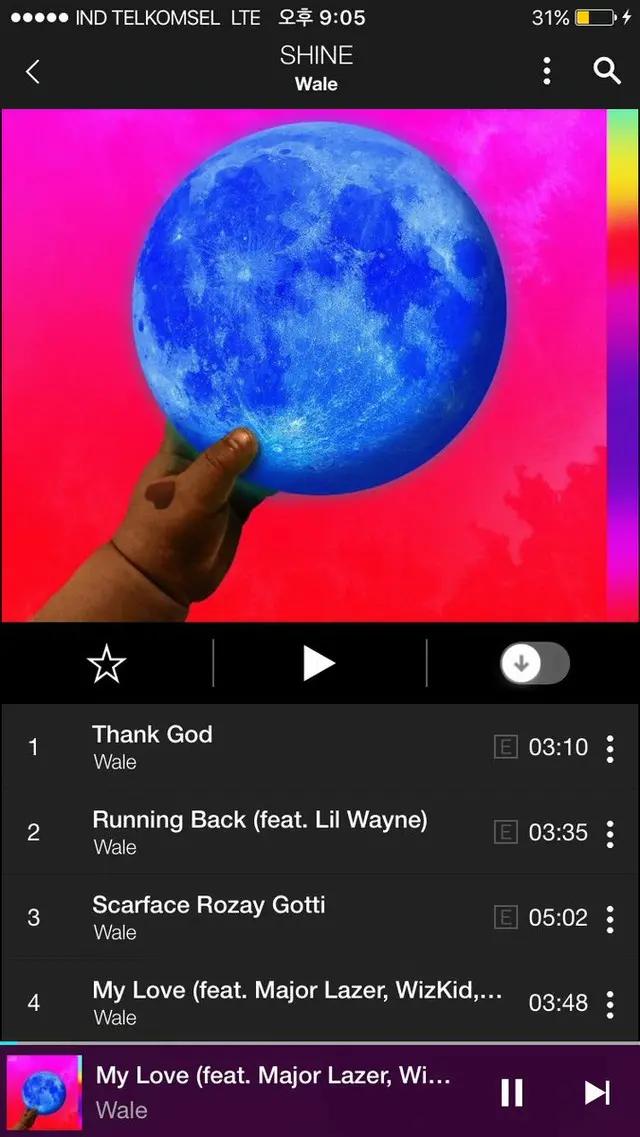The height and width of the screenshot is (1137, 640).
Task: Play the SHINE album
Action: [318, 664]
